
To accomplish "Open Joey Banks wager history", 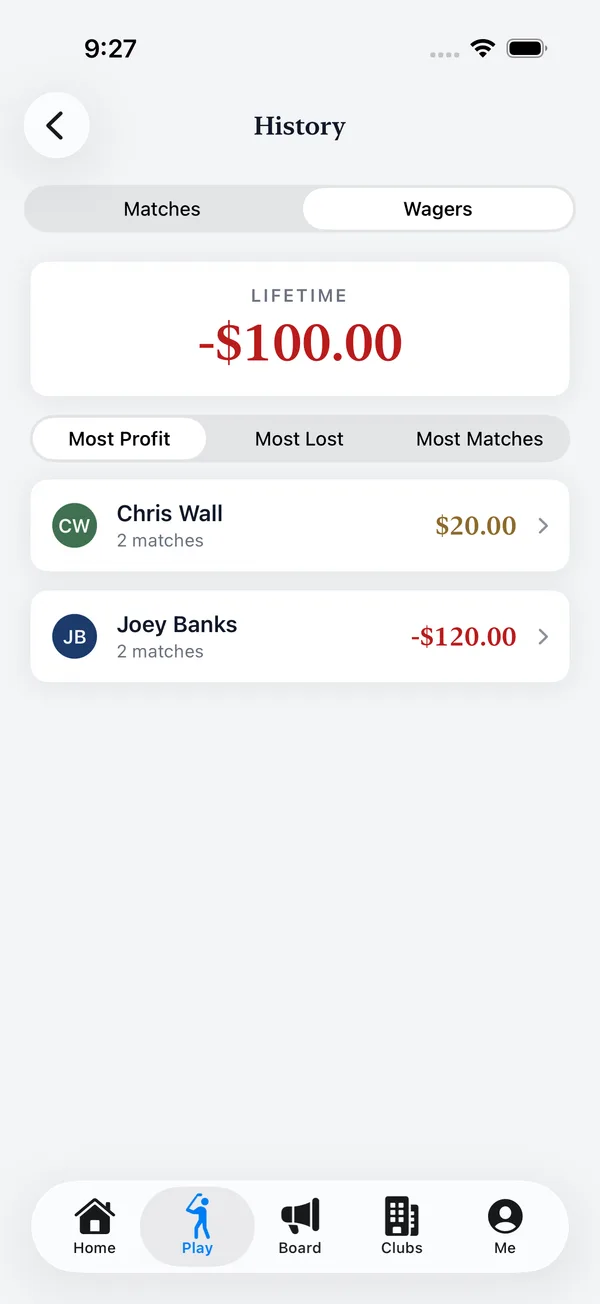I will 300,637.
